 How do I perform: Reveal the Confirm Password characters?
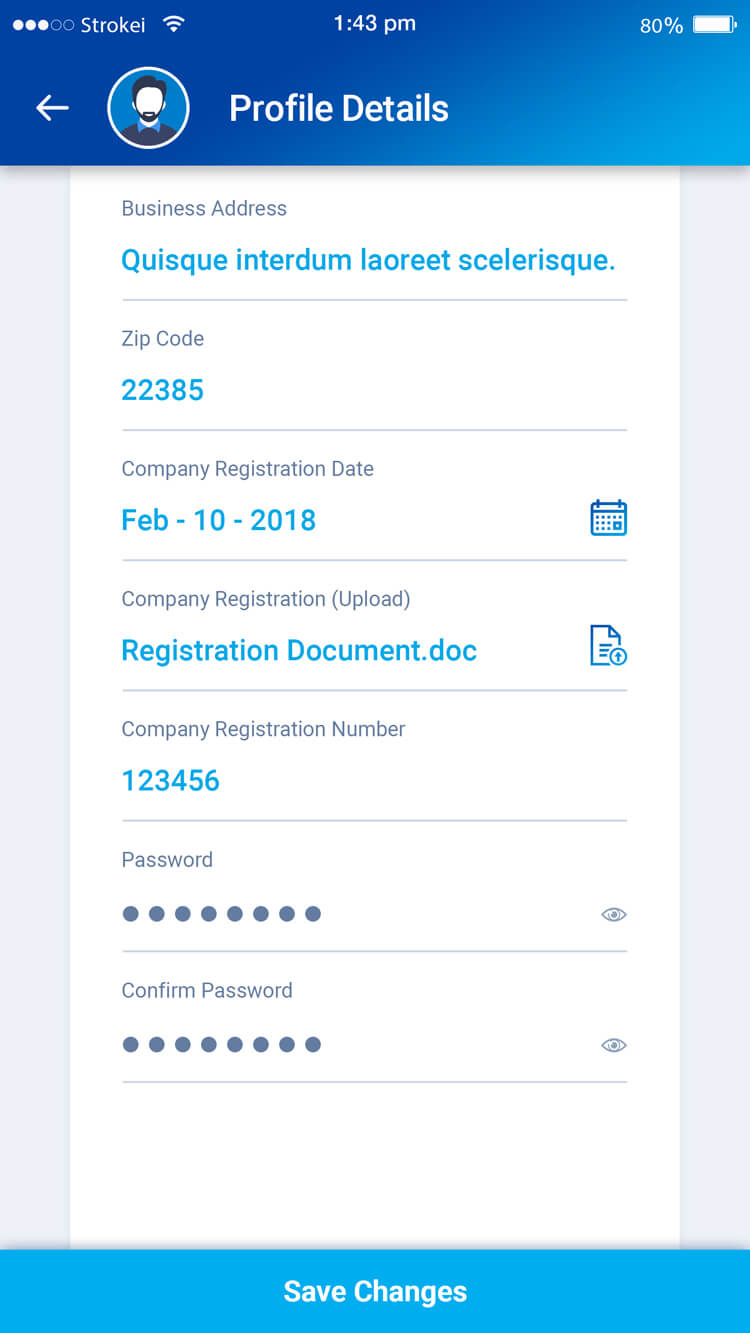(613, 1045)
